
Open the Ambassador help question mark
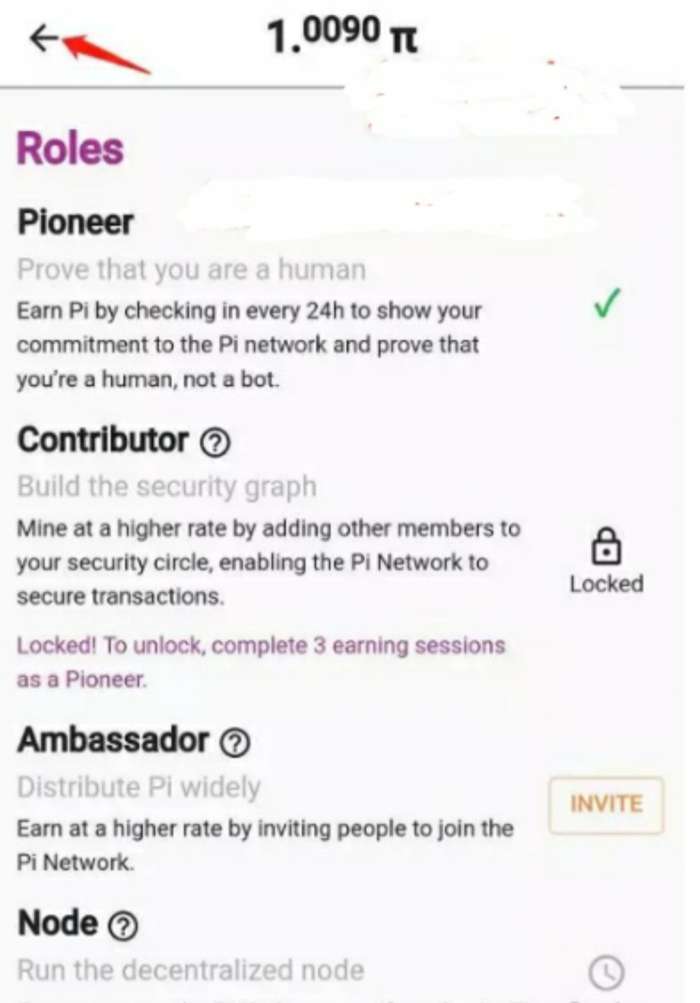235,742
